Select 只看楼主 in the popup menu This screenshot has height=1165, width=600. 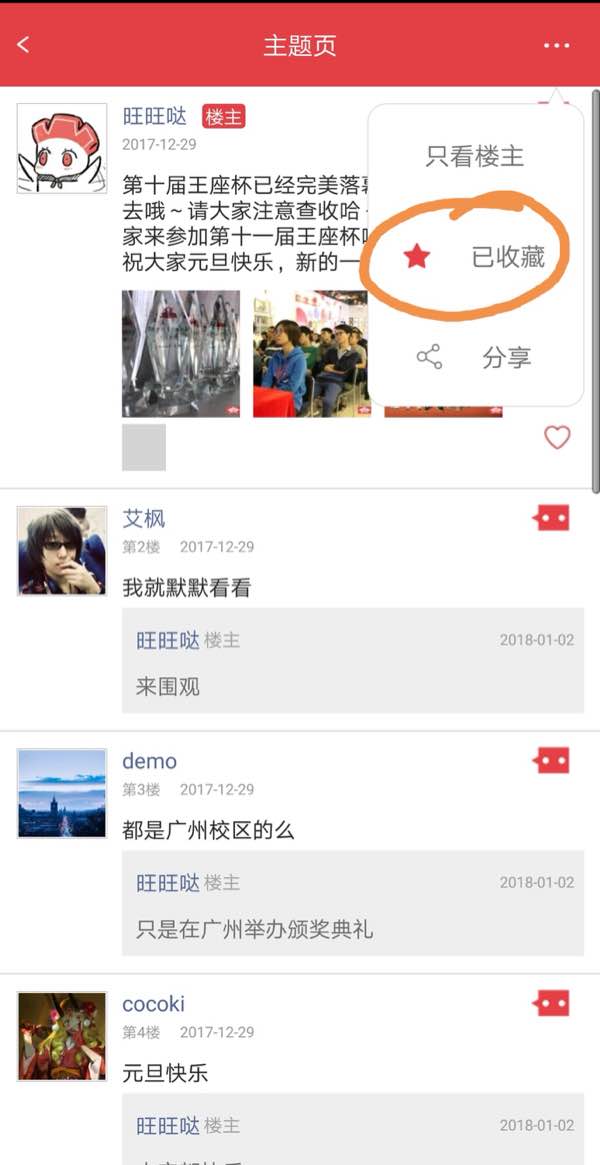tap(475, 156)
